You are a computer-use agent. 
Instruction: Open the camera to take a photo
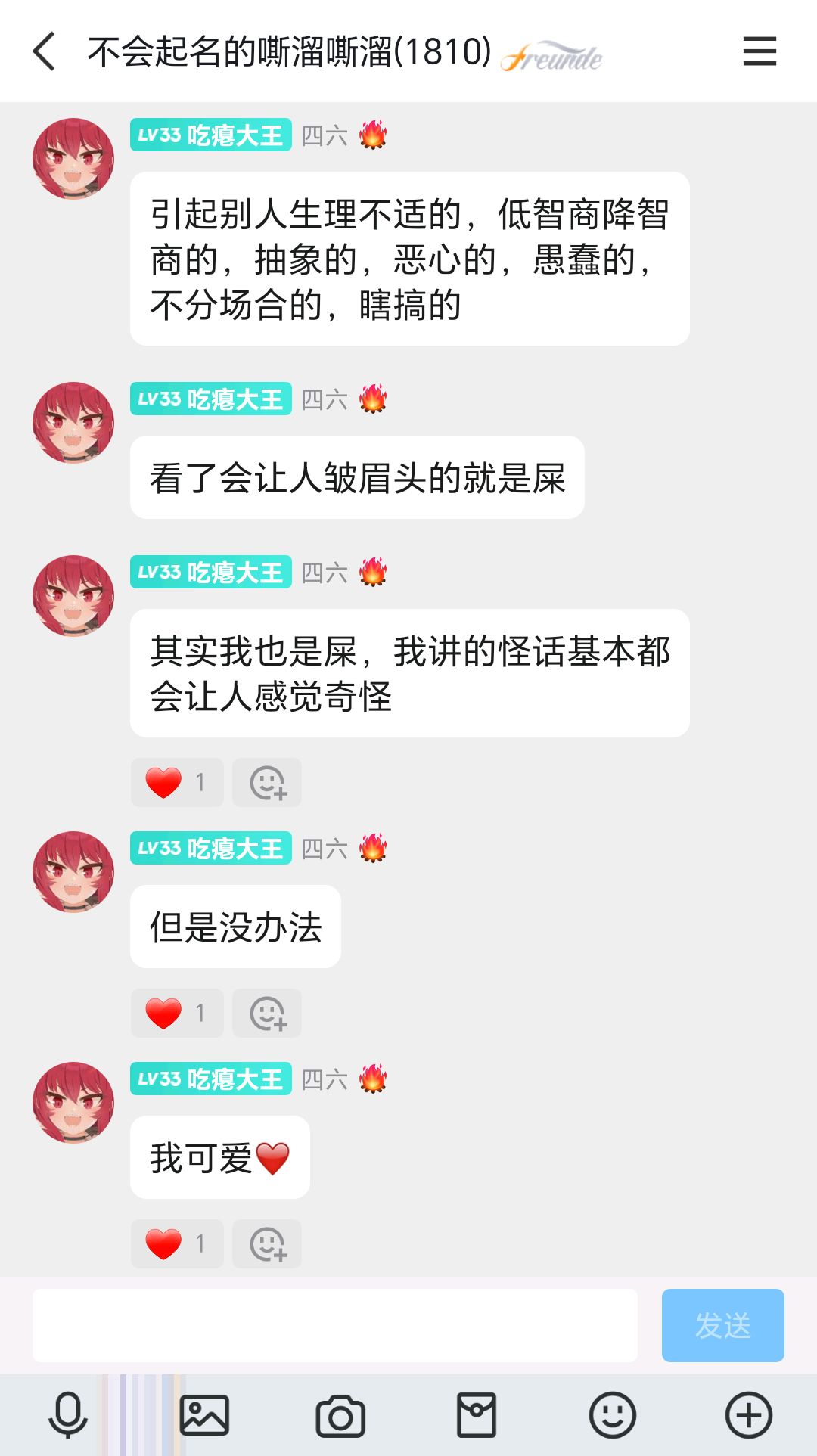tap(340, 1414)
